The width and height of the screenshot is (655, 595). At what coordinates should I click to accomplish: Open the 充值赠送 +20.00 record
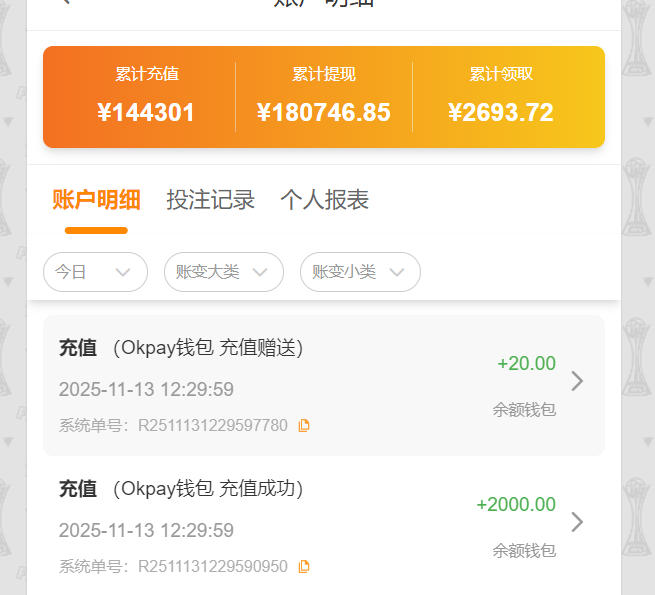click(x=577, y=381)
